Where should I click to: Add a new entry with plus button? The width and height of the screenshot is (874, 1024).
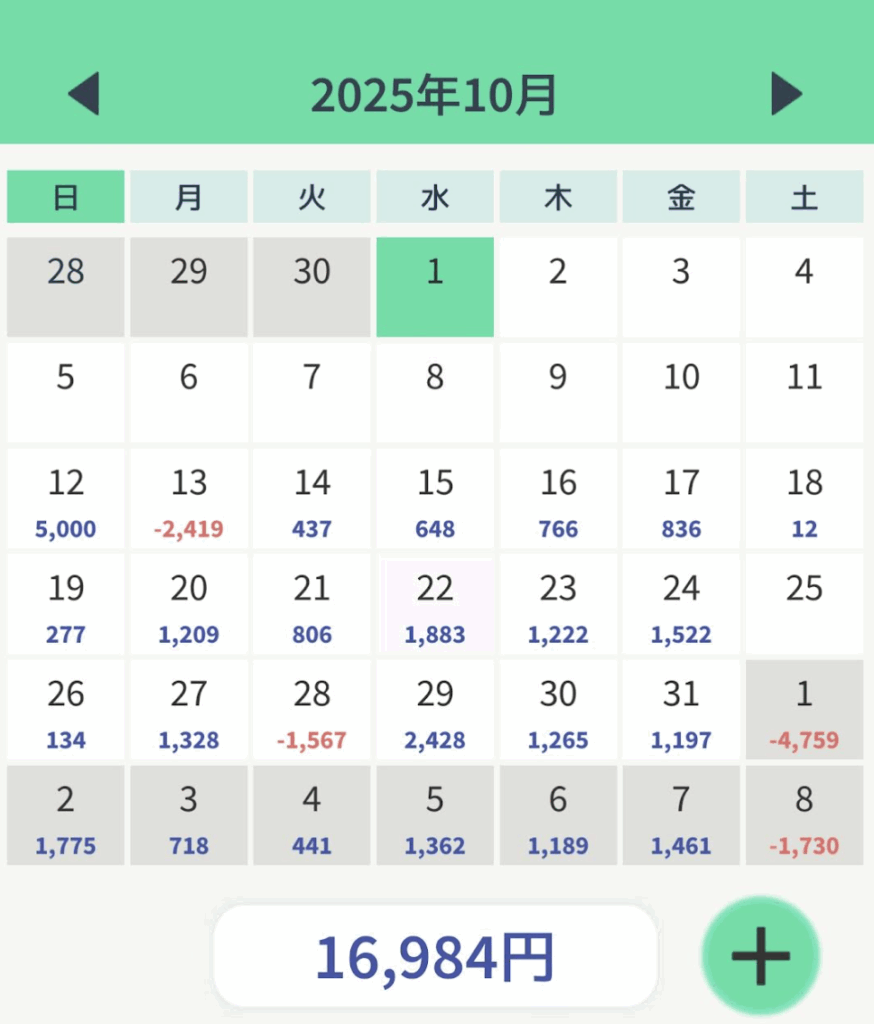(760, 955)
